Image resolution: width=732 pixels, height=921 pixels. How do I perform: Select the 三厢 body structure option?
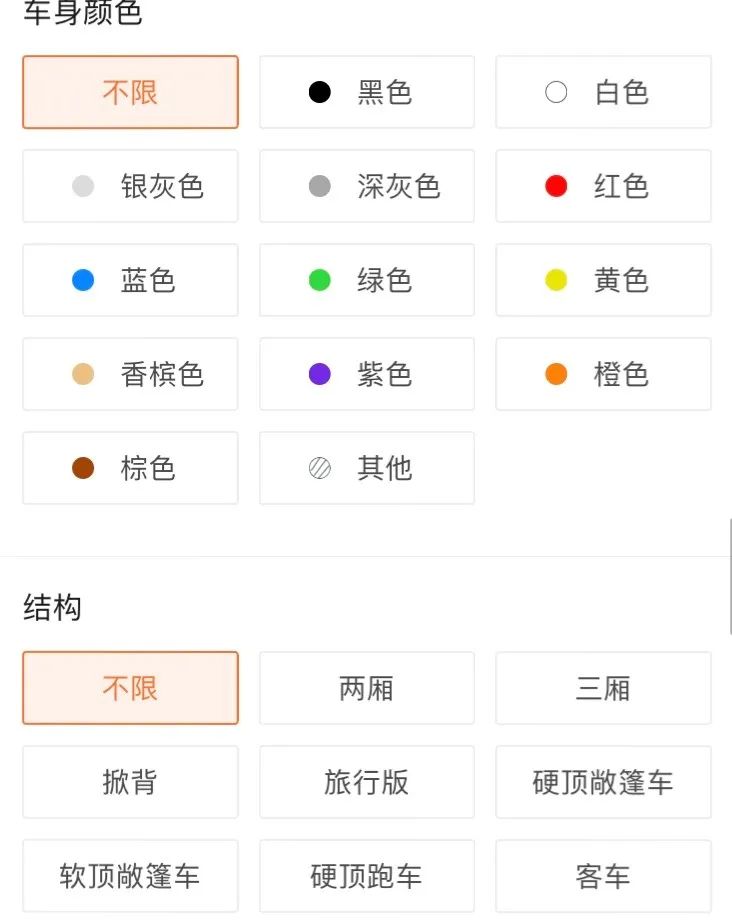pyautogui.click(x=603, y=688)
